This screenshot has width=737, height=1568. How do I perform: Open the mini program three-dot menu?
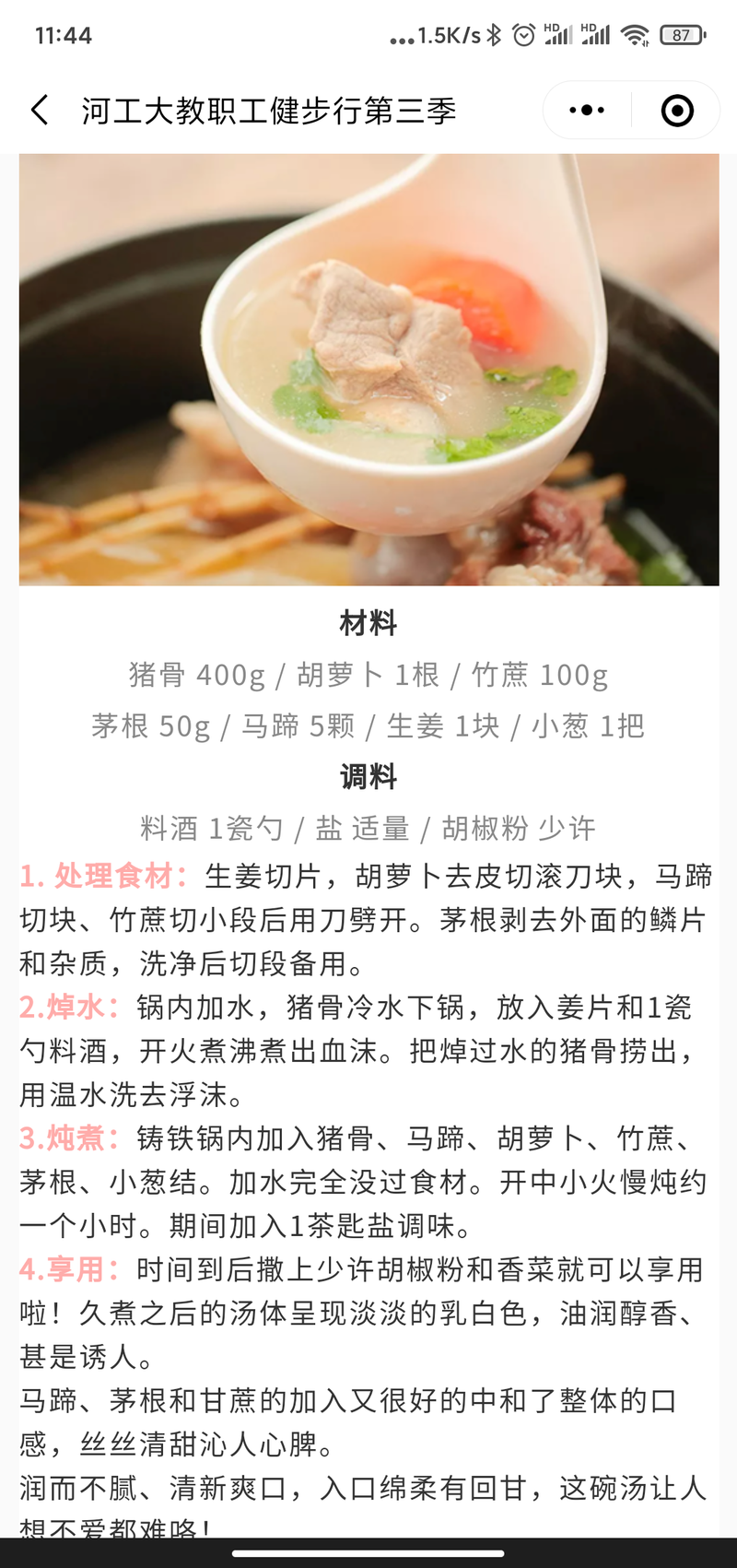[x=587, y=111]
